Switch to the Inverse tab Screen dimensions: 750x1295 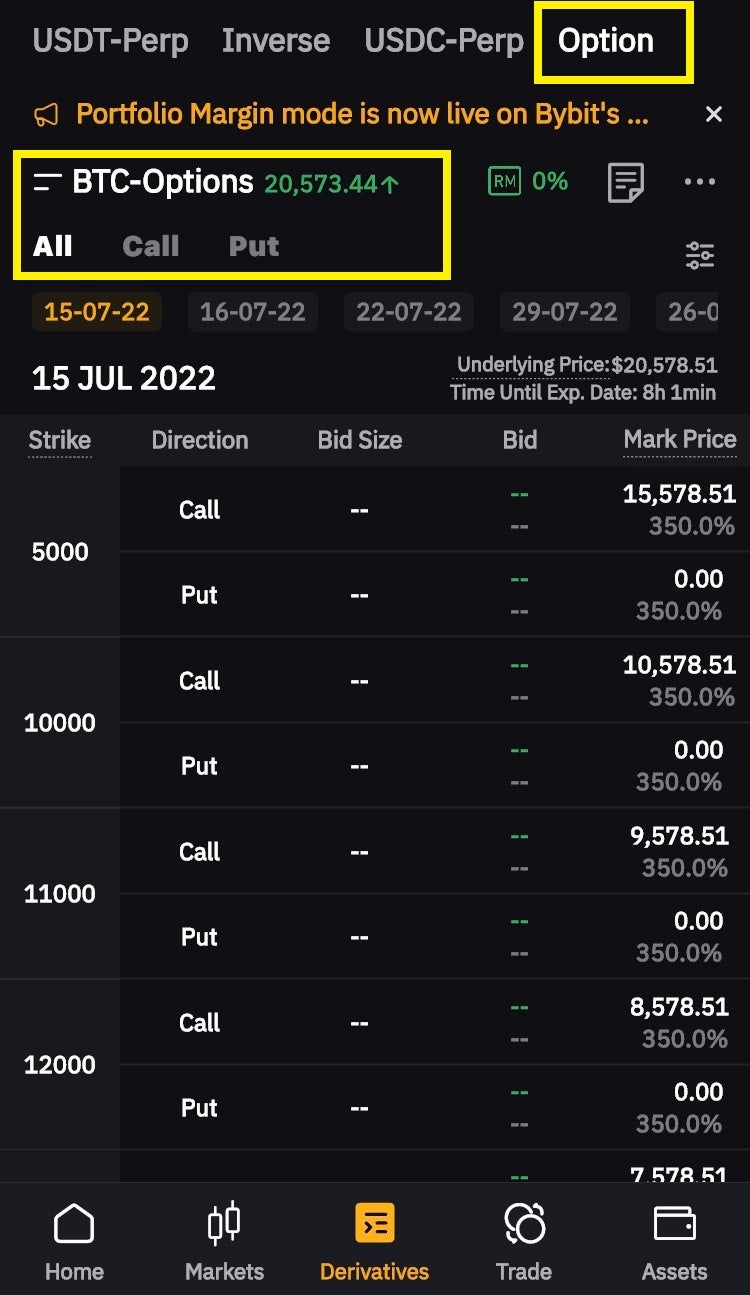click(275, 41)
